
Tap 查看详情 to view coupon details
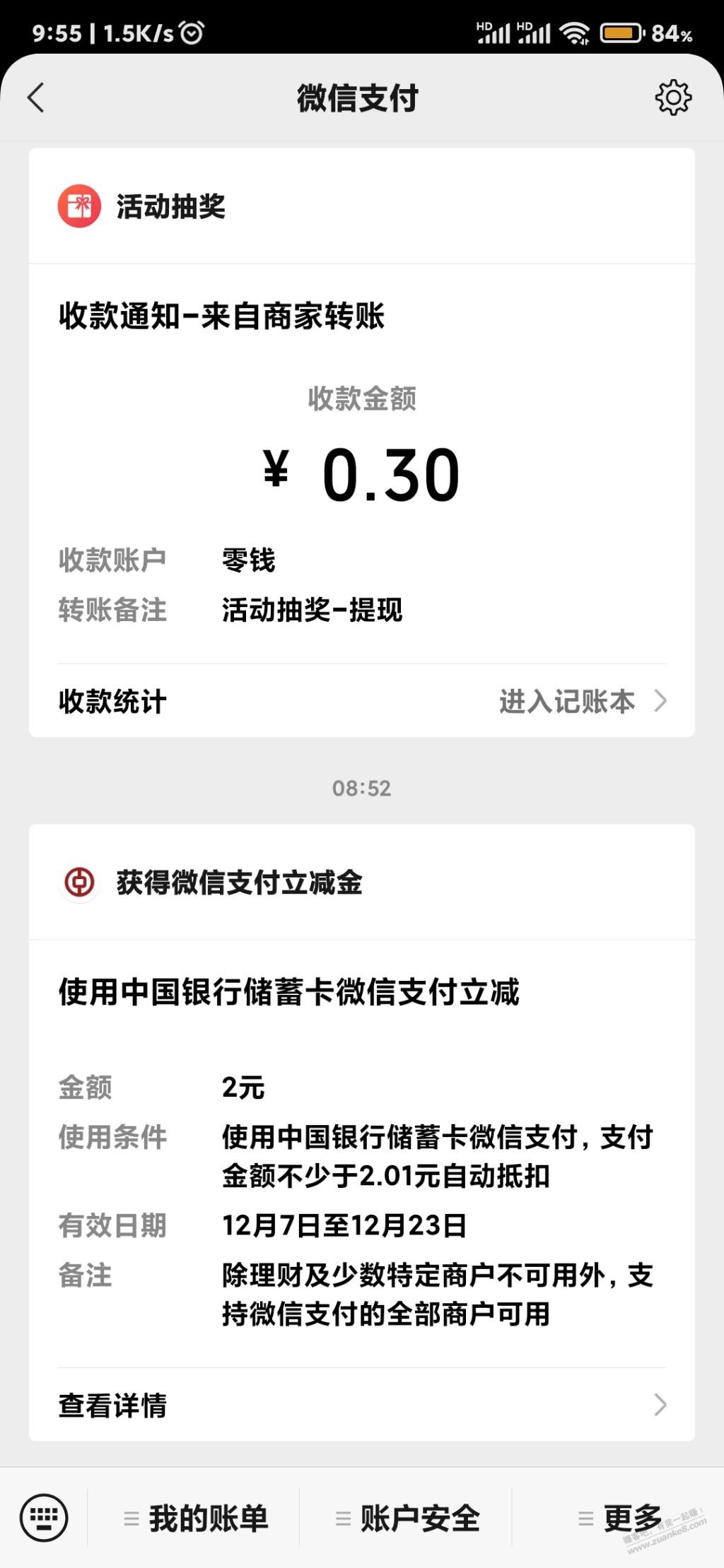tap(361, 1405)
